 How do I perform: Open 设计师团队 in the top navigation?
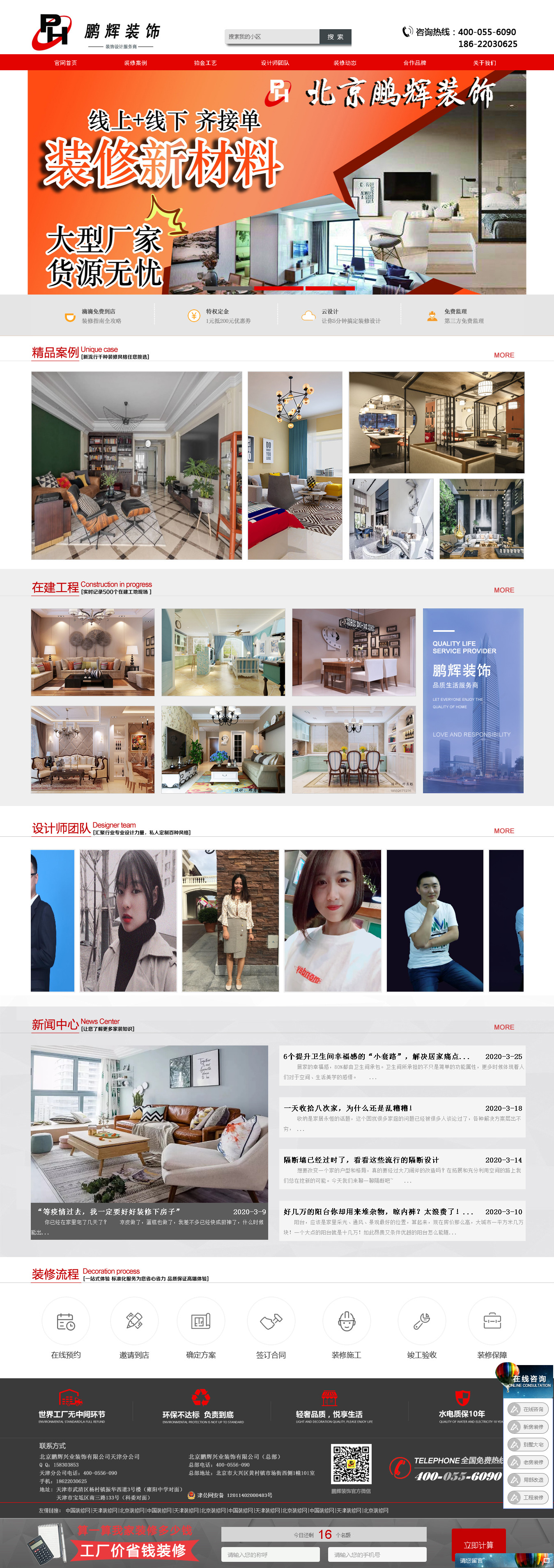275,63
